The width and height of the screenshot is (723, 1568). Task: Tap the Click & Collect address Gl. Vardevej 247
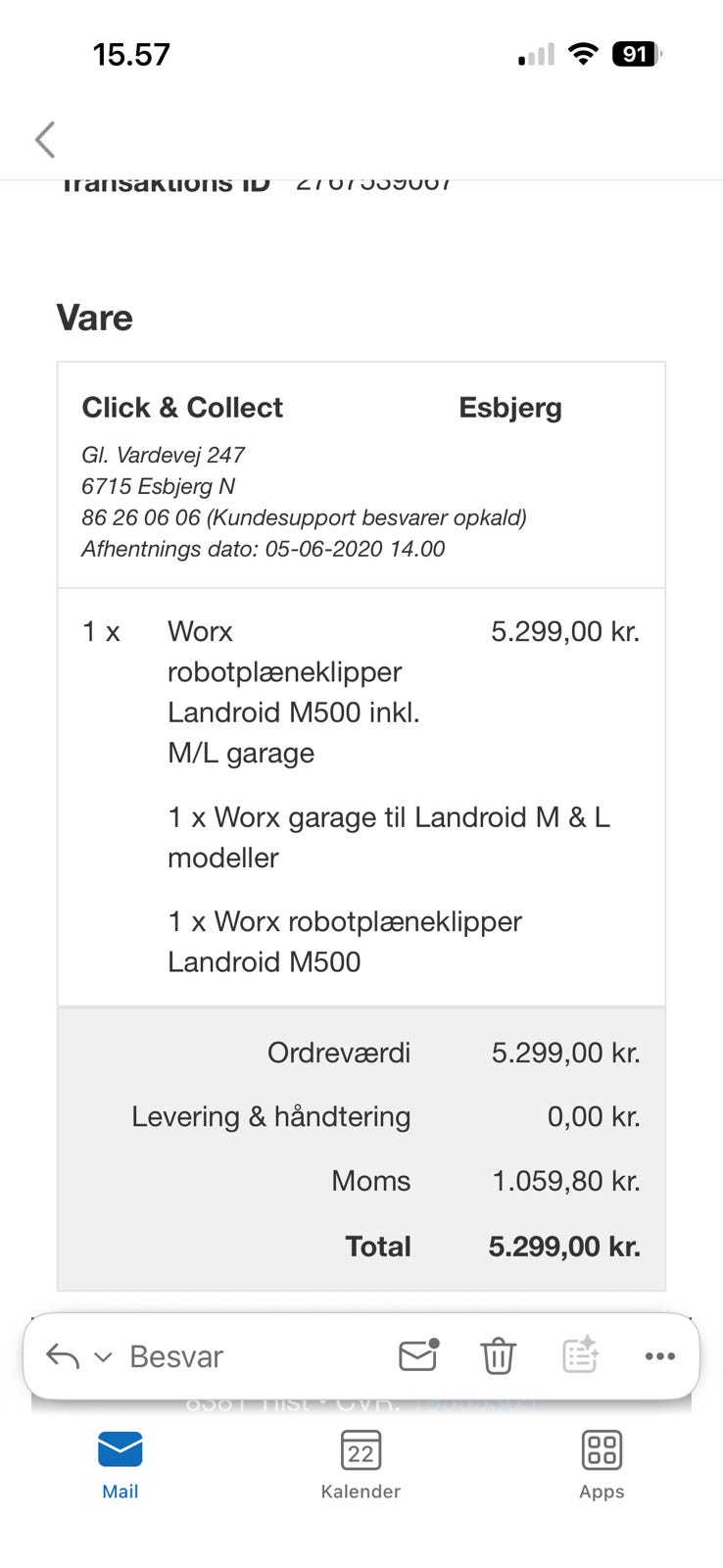163,455
